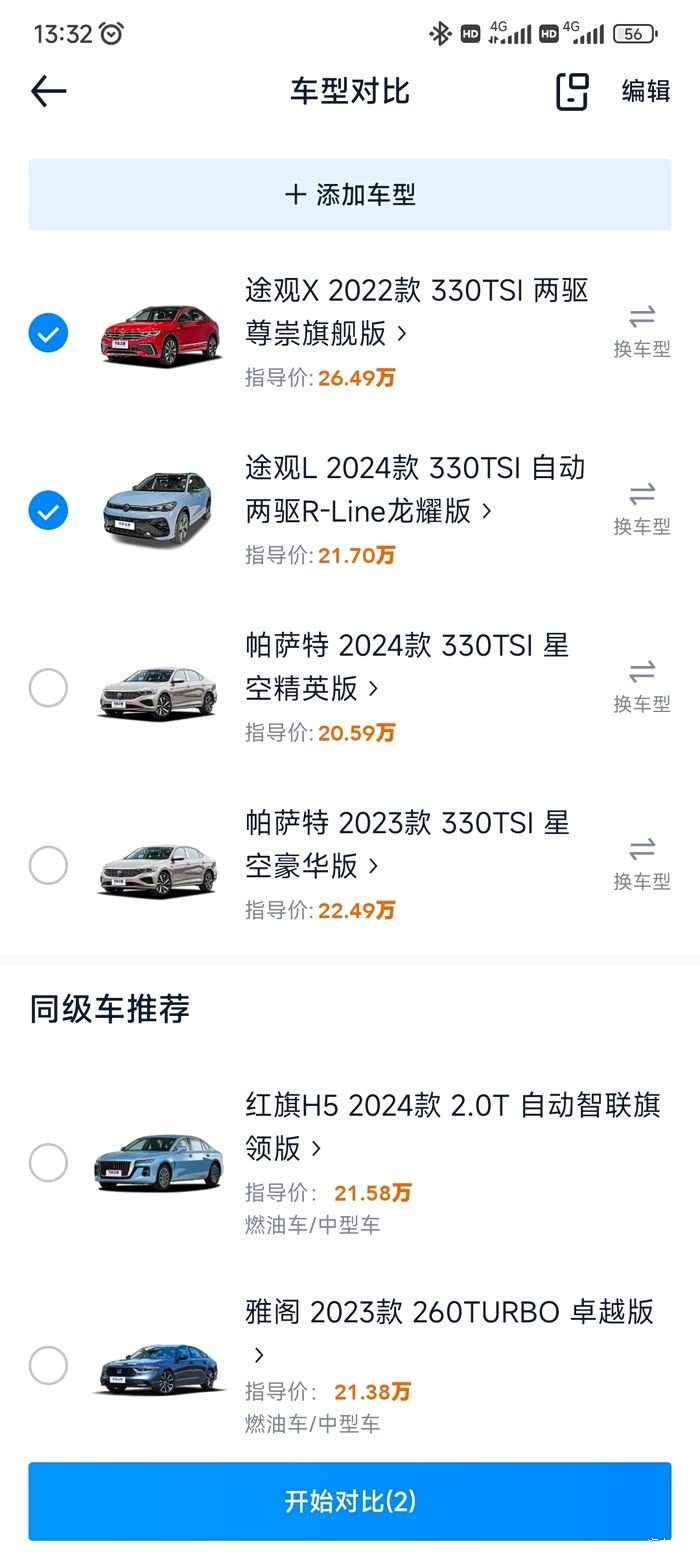Change model for 帕萨特 2023款 星空豪华版
This screenshot has width=700, height=1555.
tap(641, 864)
